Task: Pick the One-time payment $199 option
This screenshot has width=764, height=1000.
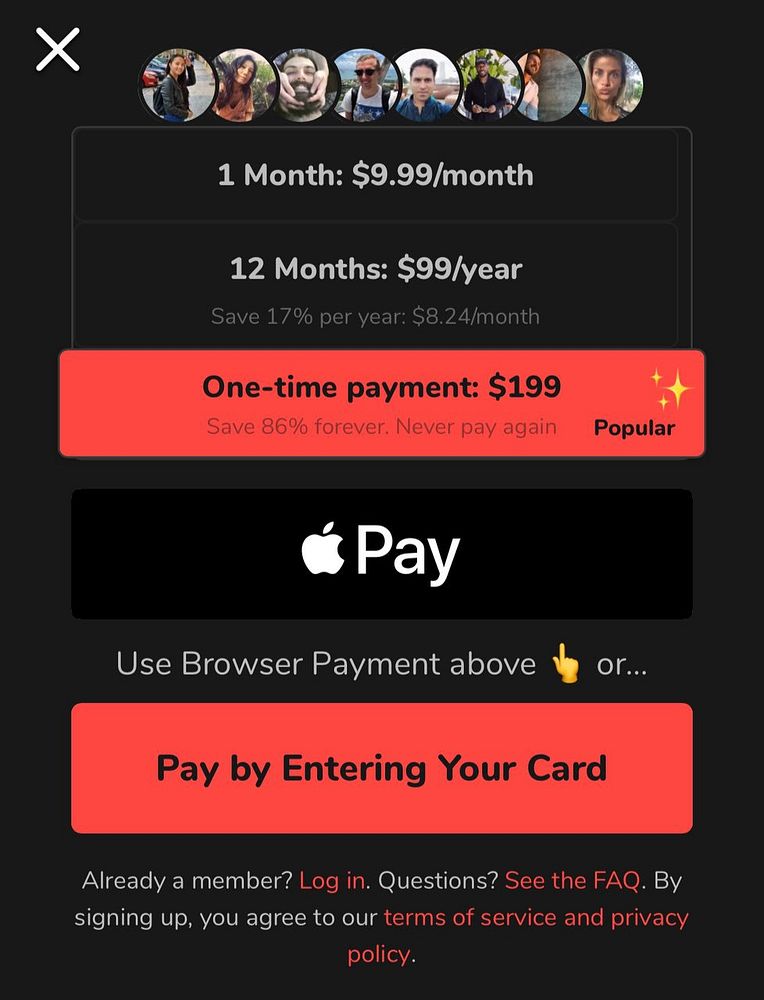Action: (x=381, y=403)
